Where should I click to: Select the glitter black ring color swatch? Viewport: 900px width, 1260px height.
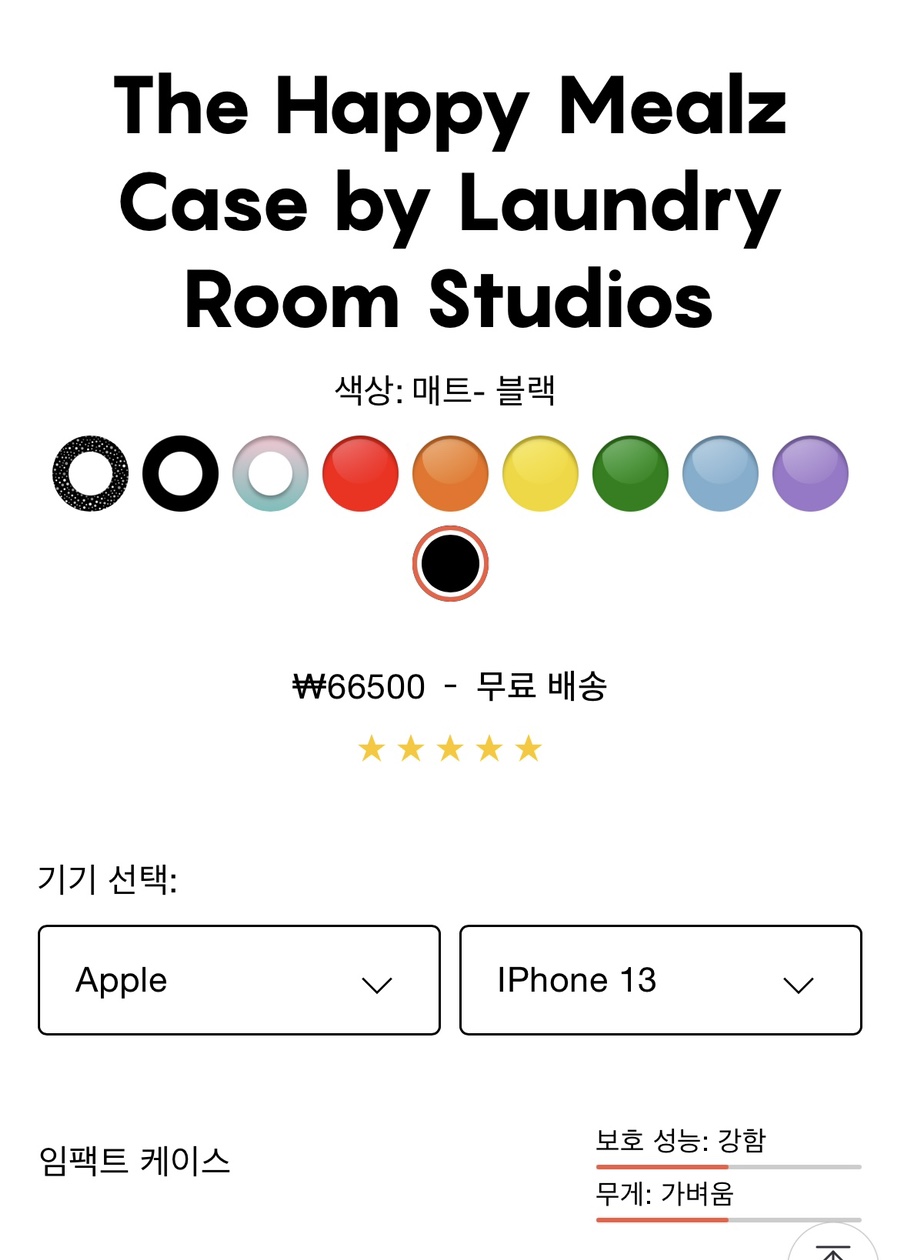pyautogui.click(x=90, y=474)
